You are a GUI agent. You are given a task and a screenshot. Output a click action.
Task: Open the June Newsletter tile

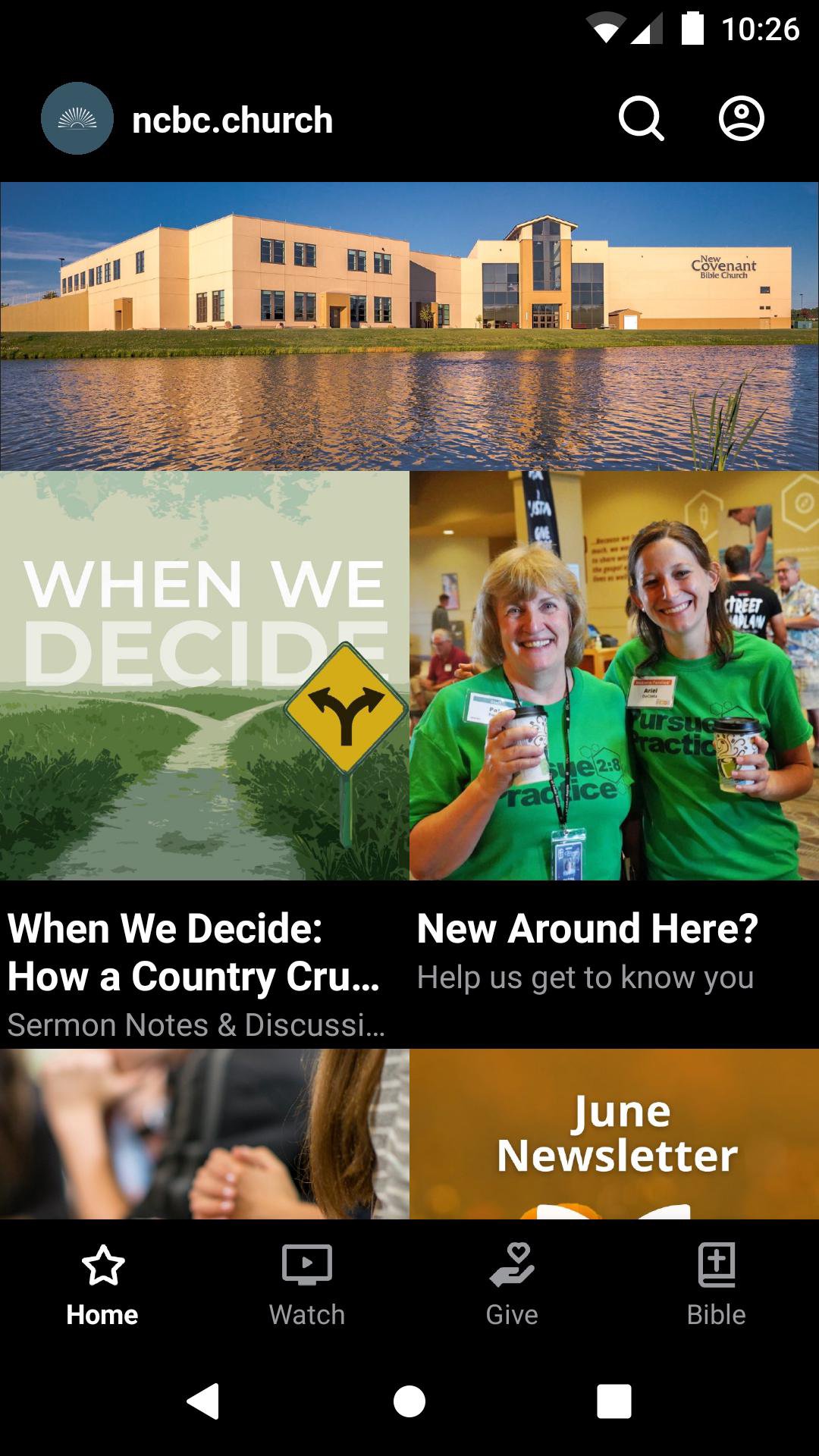(614, 1134)
